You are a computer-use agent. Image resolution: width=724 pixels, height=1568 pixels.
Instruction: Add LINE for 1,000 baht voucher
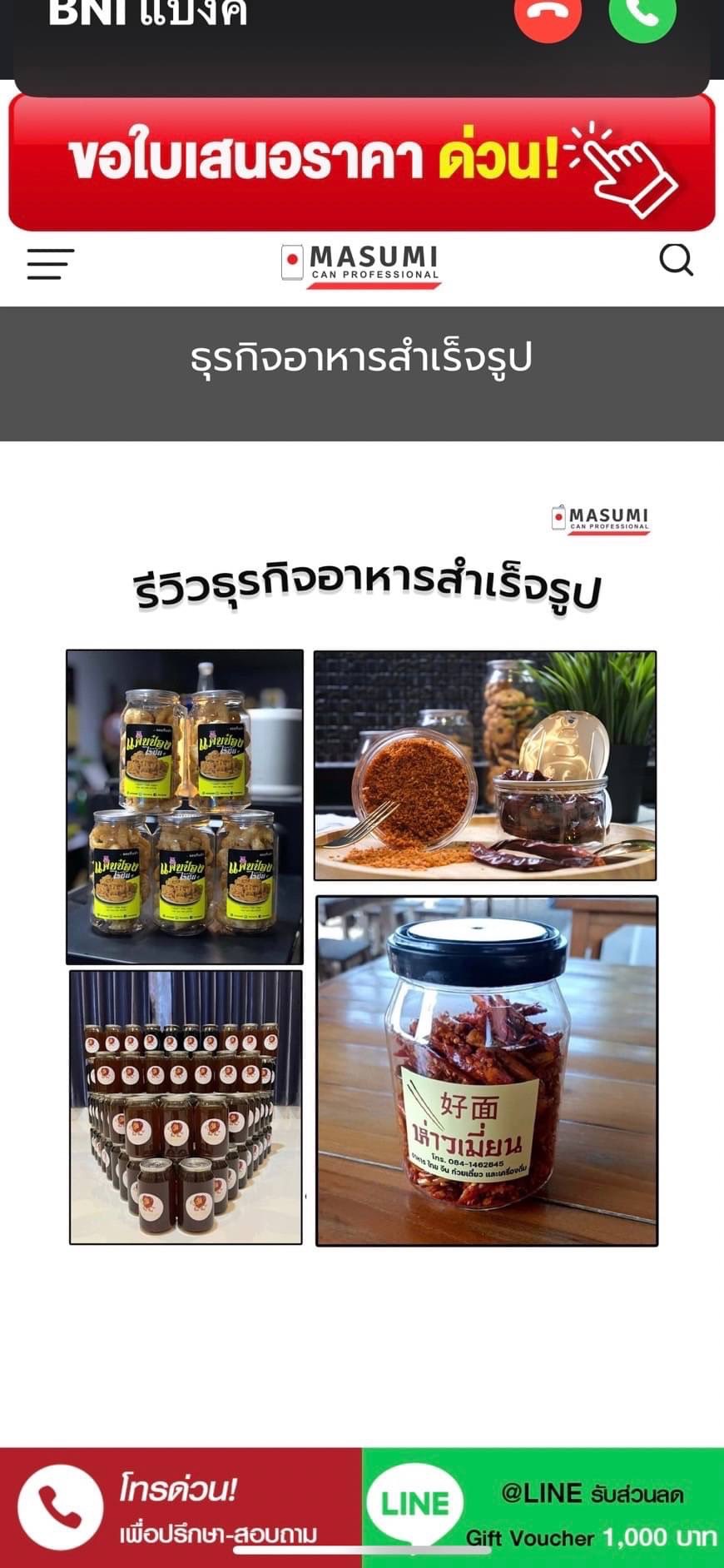543,1509
